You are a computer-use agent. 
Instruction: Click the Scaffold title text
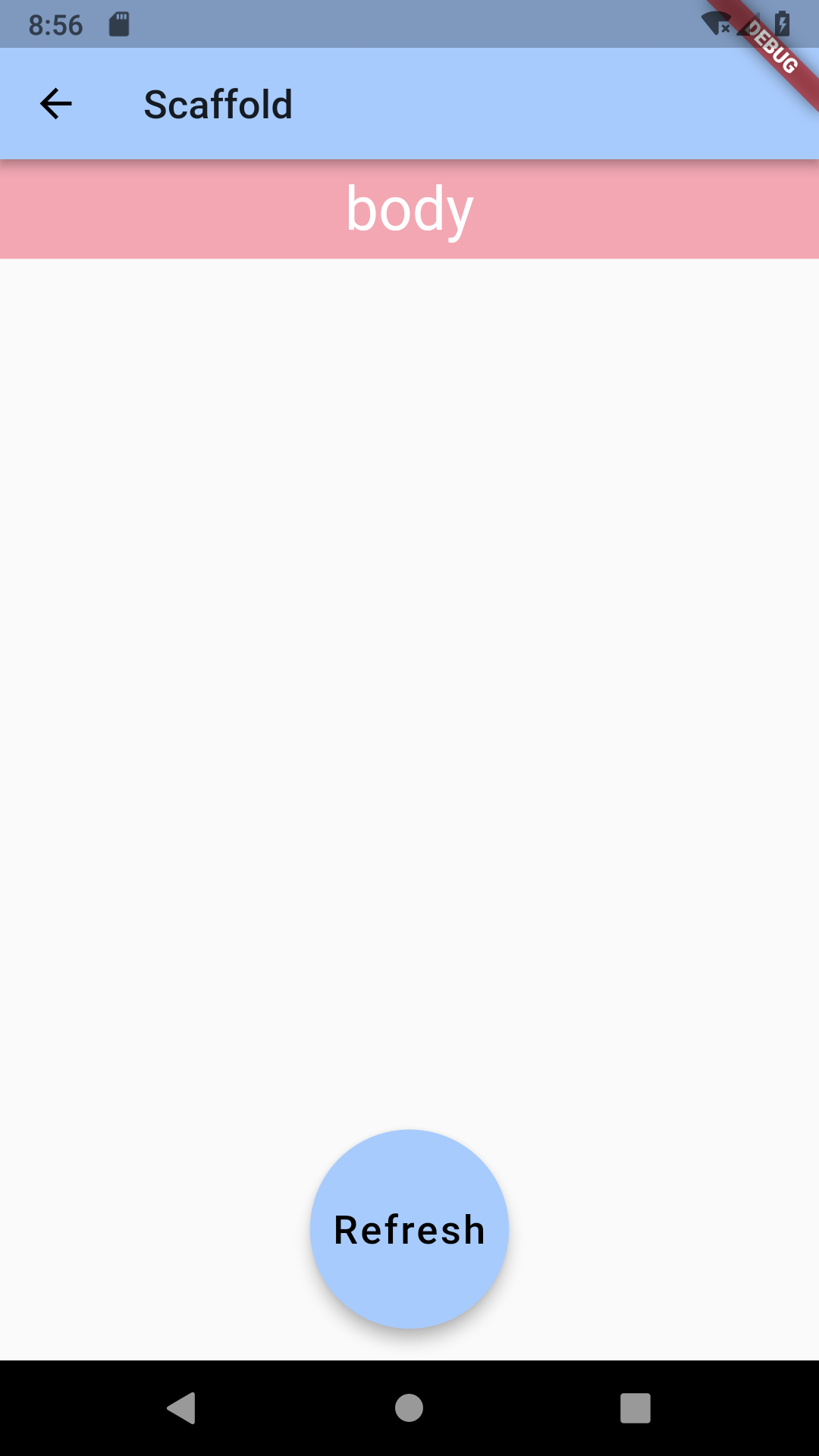218,104
